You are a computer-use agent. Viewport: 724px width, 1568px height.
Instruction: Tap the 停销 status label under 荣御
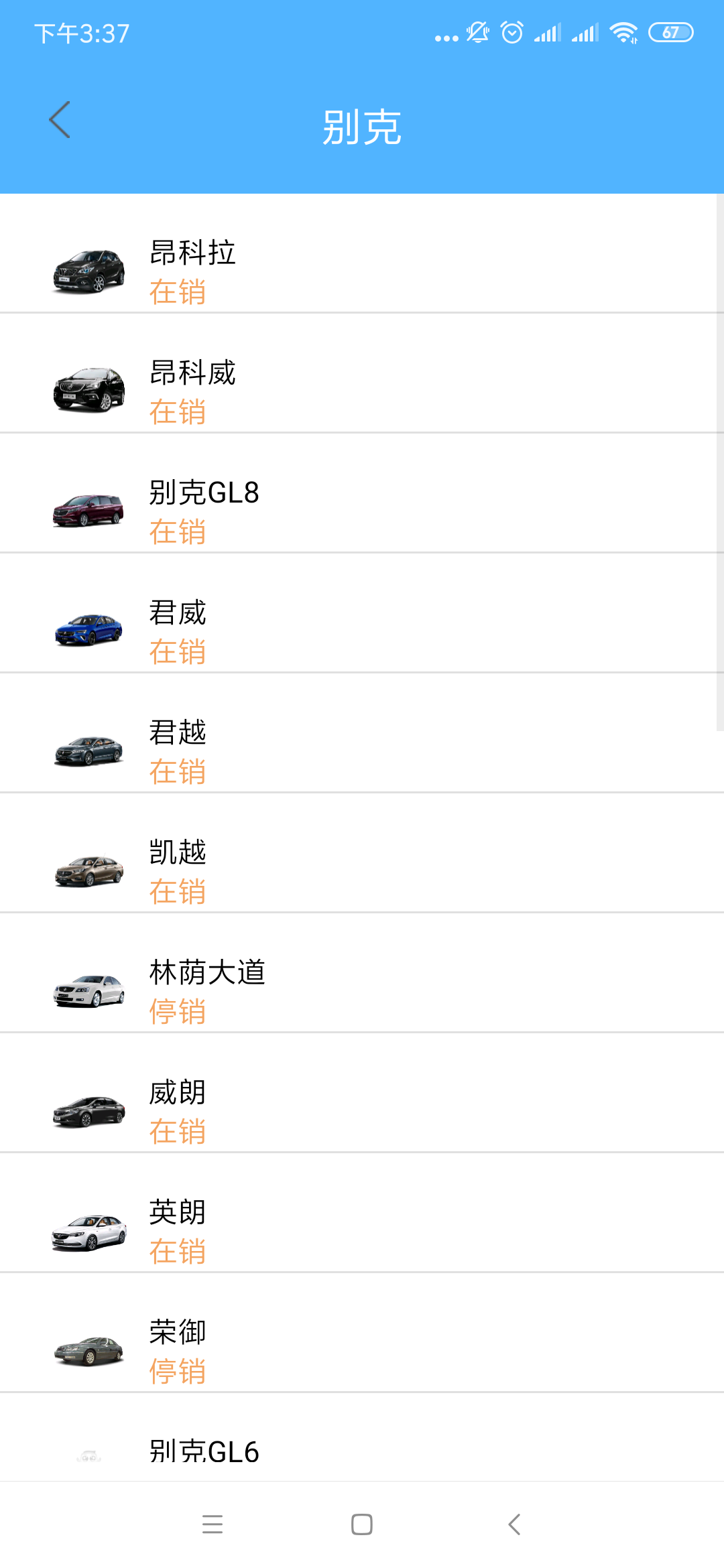pos(177,1371)
